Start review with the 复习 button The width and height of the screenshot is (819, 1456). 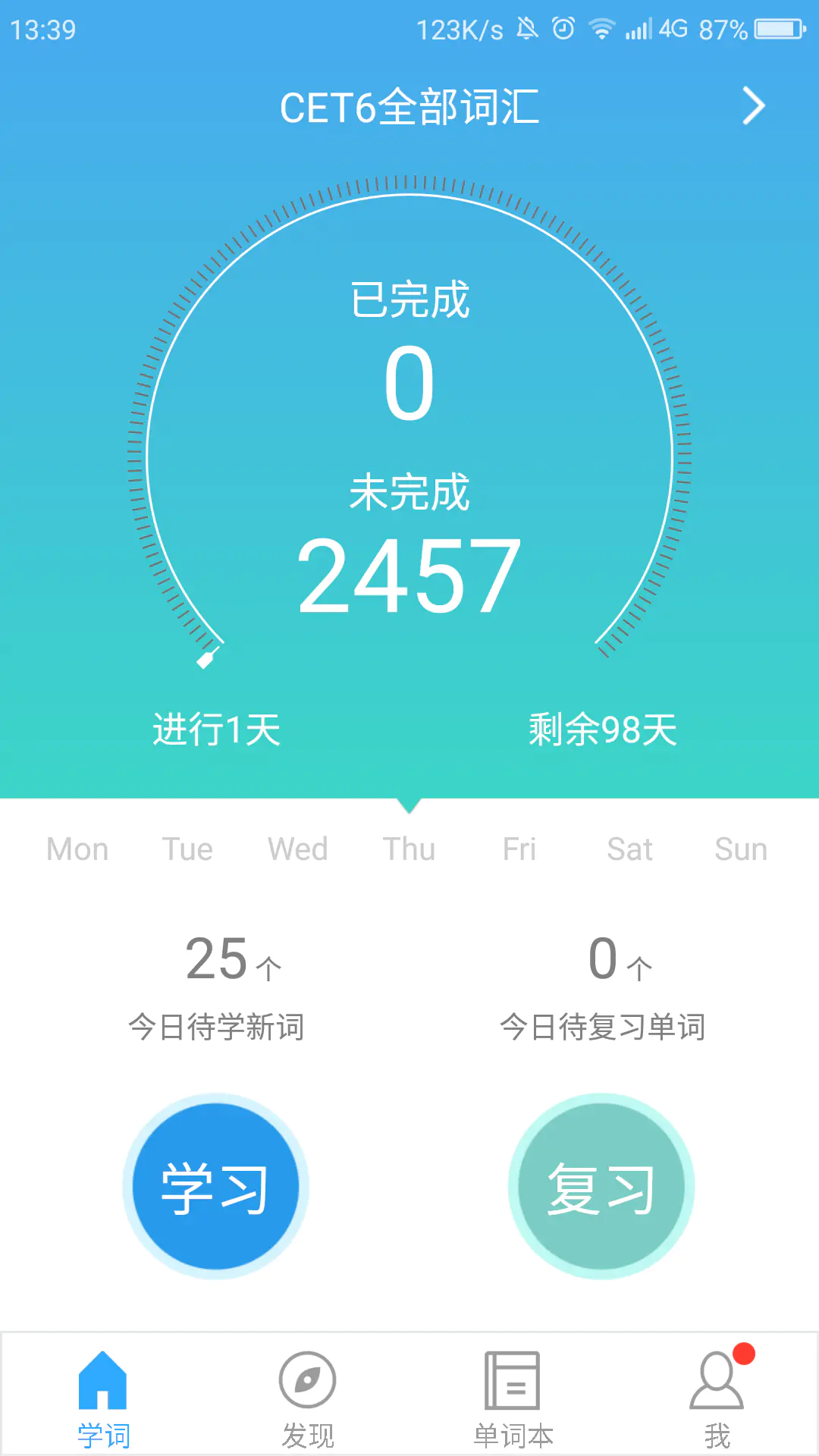point(601,1186)
